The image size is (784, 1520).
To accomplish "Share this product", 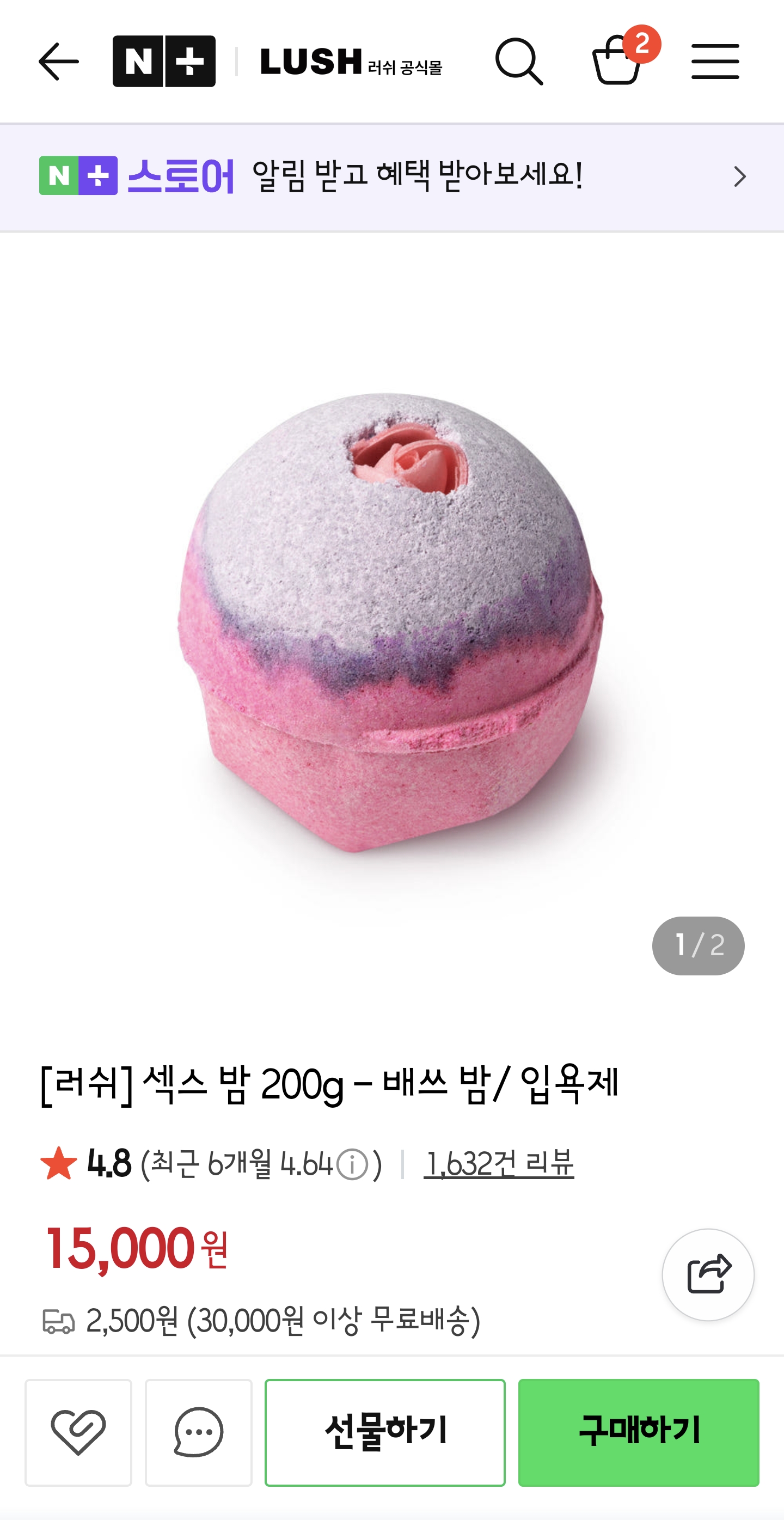I will pyautogui.click(x=708, y=1274).
